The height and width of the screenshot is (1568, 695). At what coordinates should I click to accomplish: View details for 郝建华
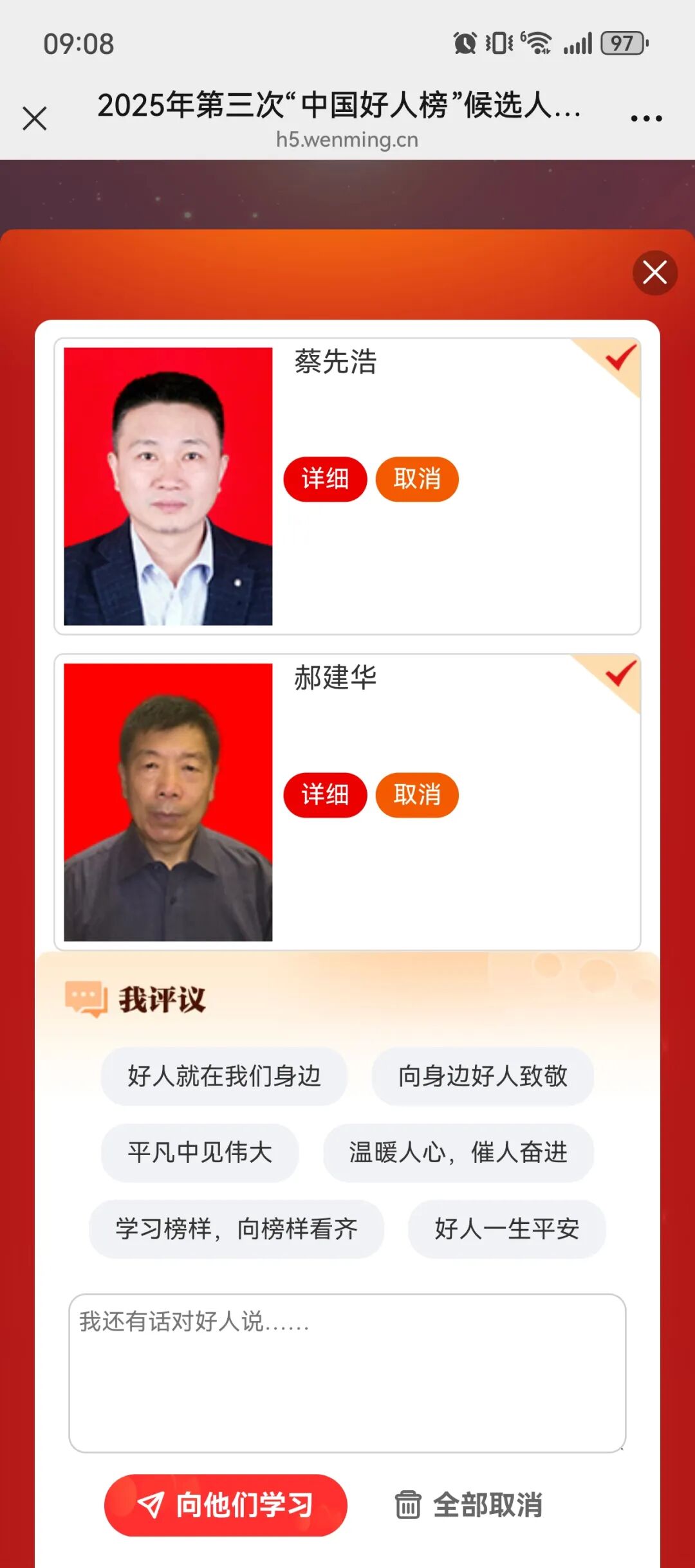pos(325,795)
